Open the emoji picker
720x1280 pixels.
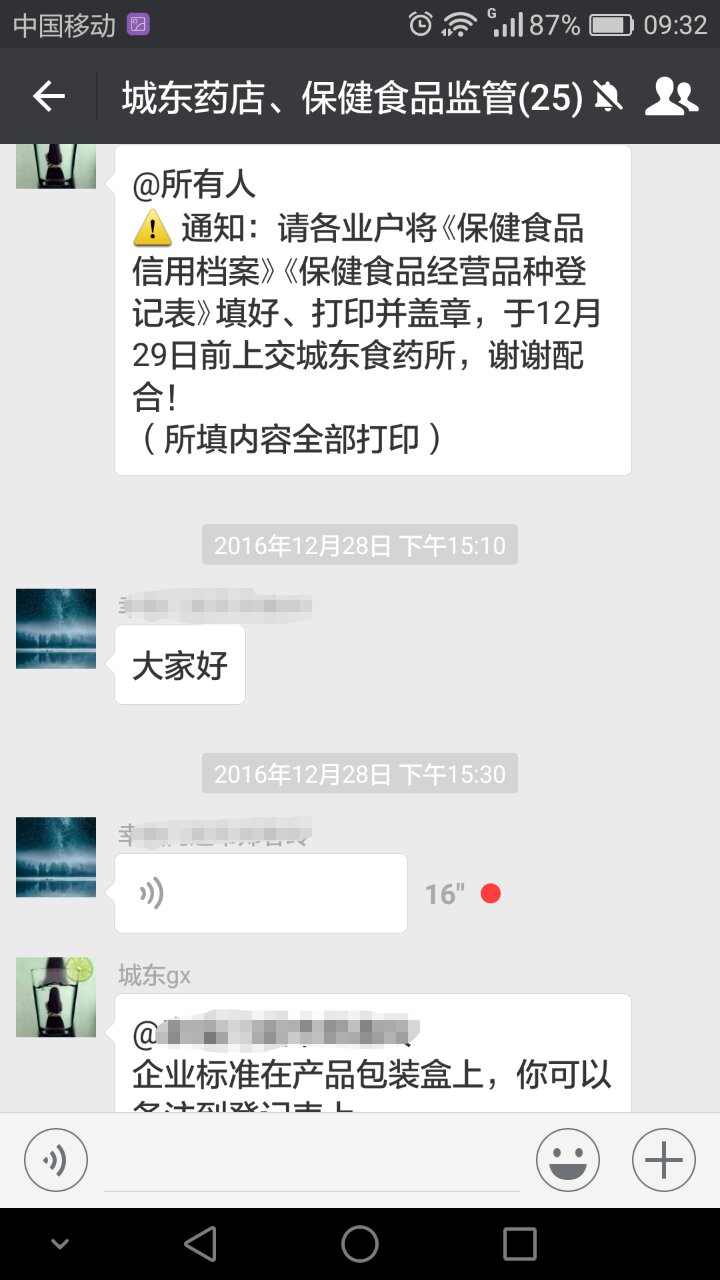(567, 1160)
